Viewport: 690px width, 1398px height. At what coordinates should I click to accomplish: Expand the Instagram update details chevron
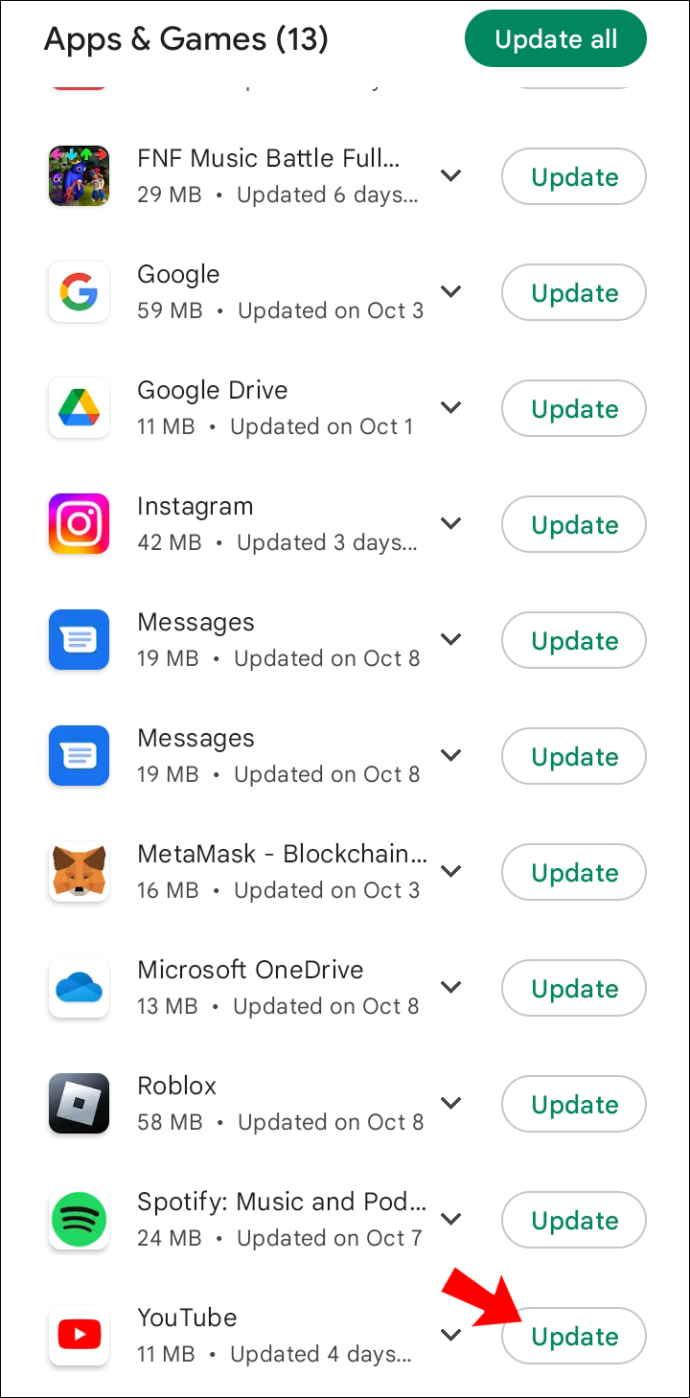[x=451, y=524]
